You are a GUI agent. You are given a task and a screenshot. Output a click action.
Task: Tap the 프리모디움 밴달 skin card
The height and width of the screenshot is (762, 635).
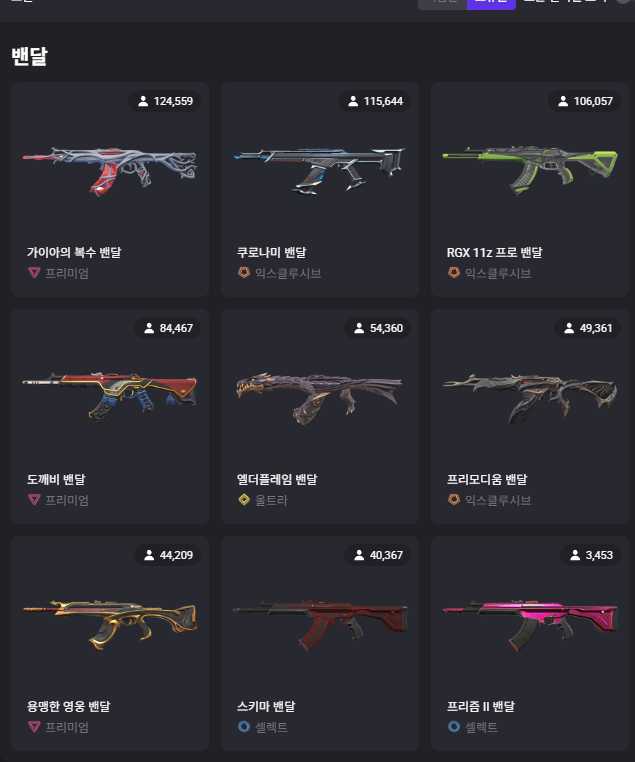[529, 417]
